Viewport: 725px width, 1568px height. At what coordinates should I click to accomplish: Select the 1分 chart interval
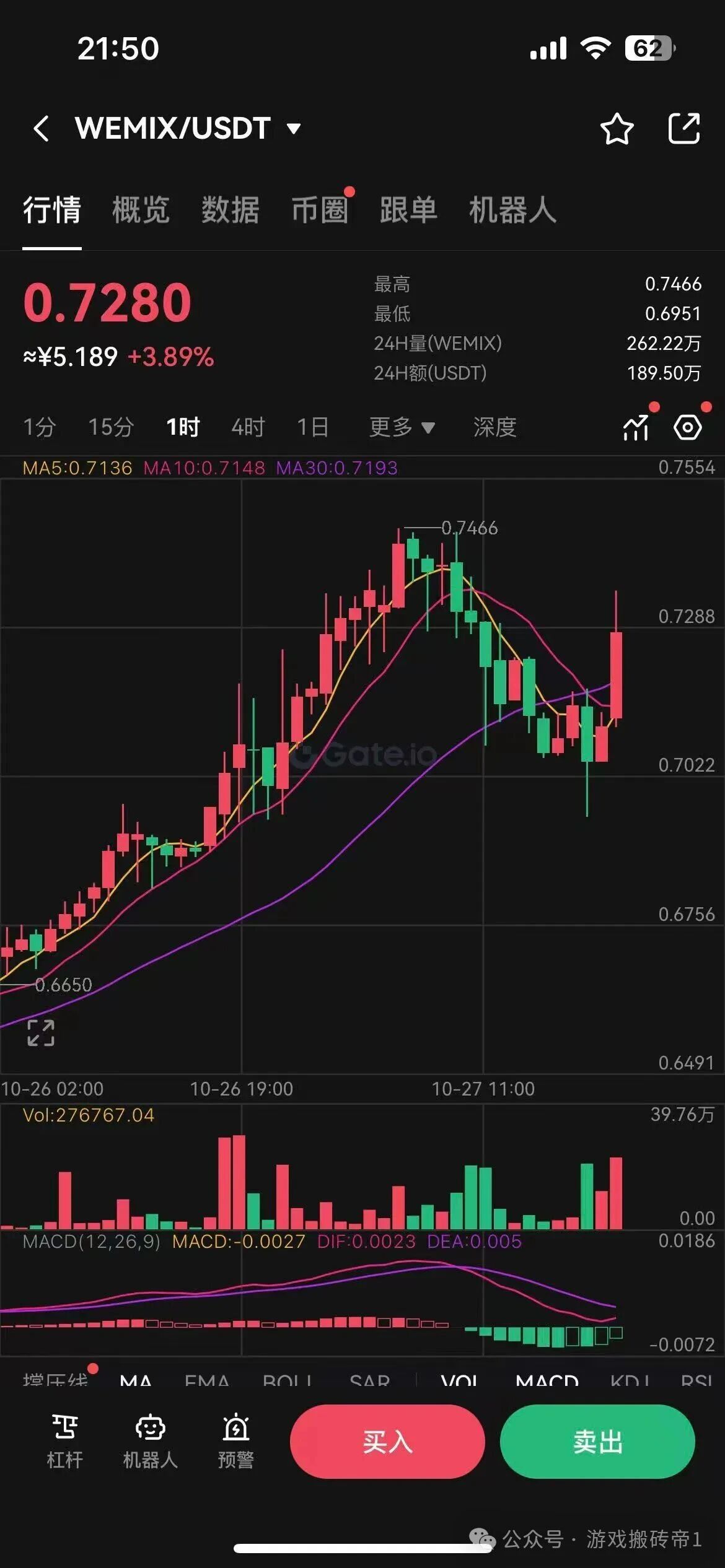click(x=39, y=427)
